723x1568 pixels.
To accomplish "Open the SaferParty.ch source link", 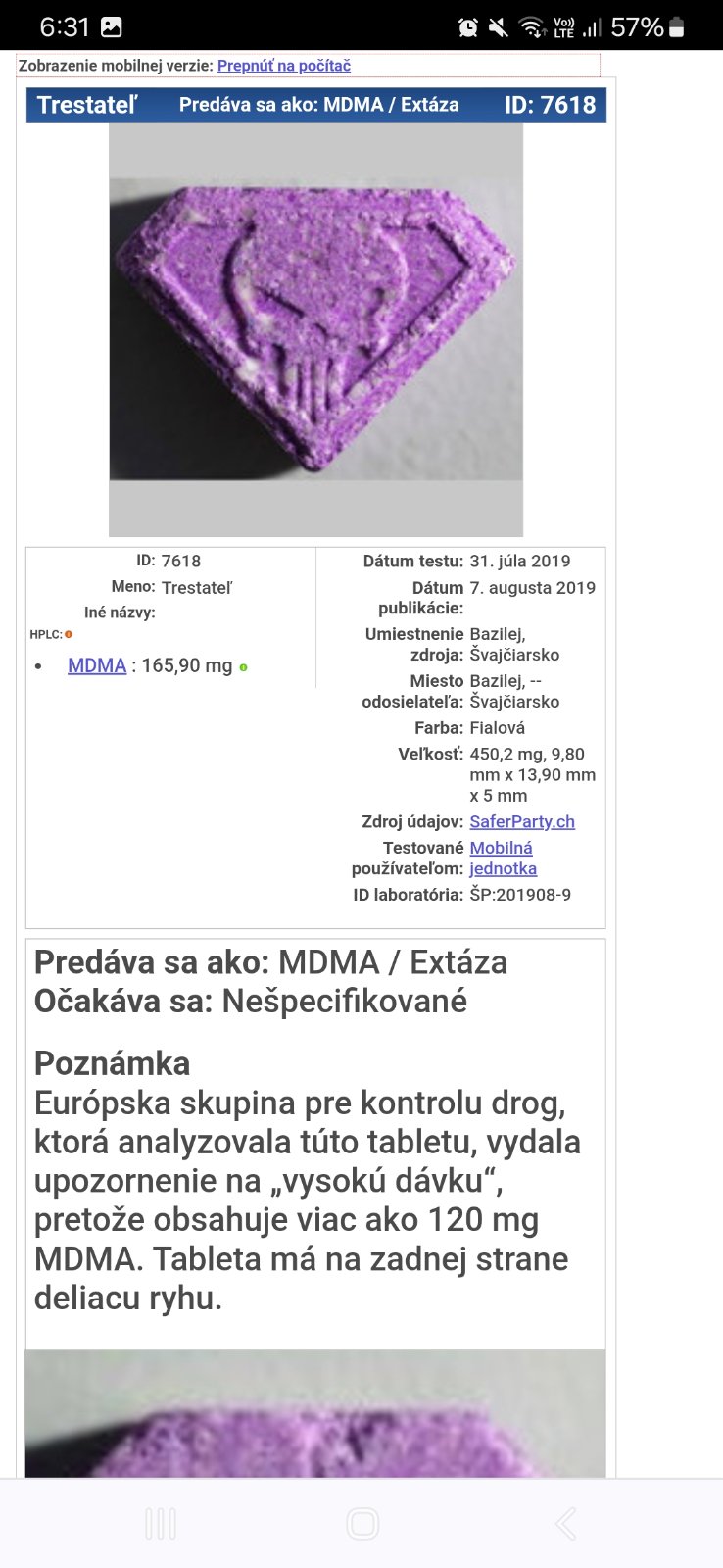I will (521, 821).
